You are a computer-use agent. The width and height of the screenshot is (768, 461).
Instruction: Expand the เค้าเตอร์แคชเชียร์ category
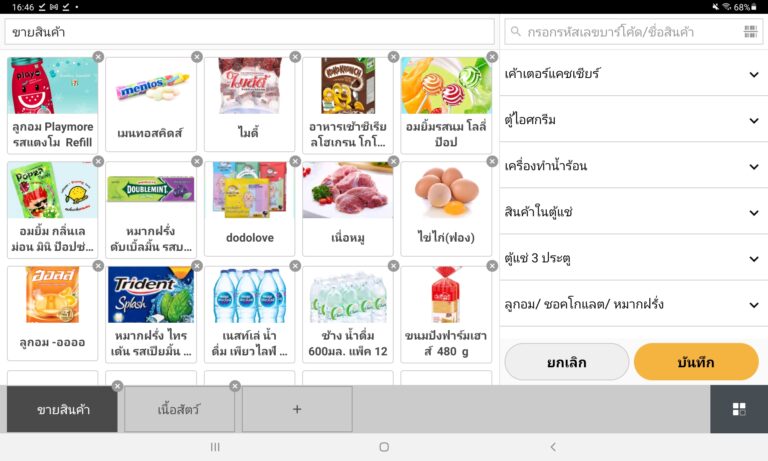634,74
